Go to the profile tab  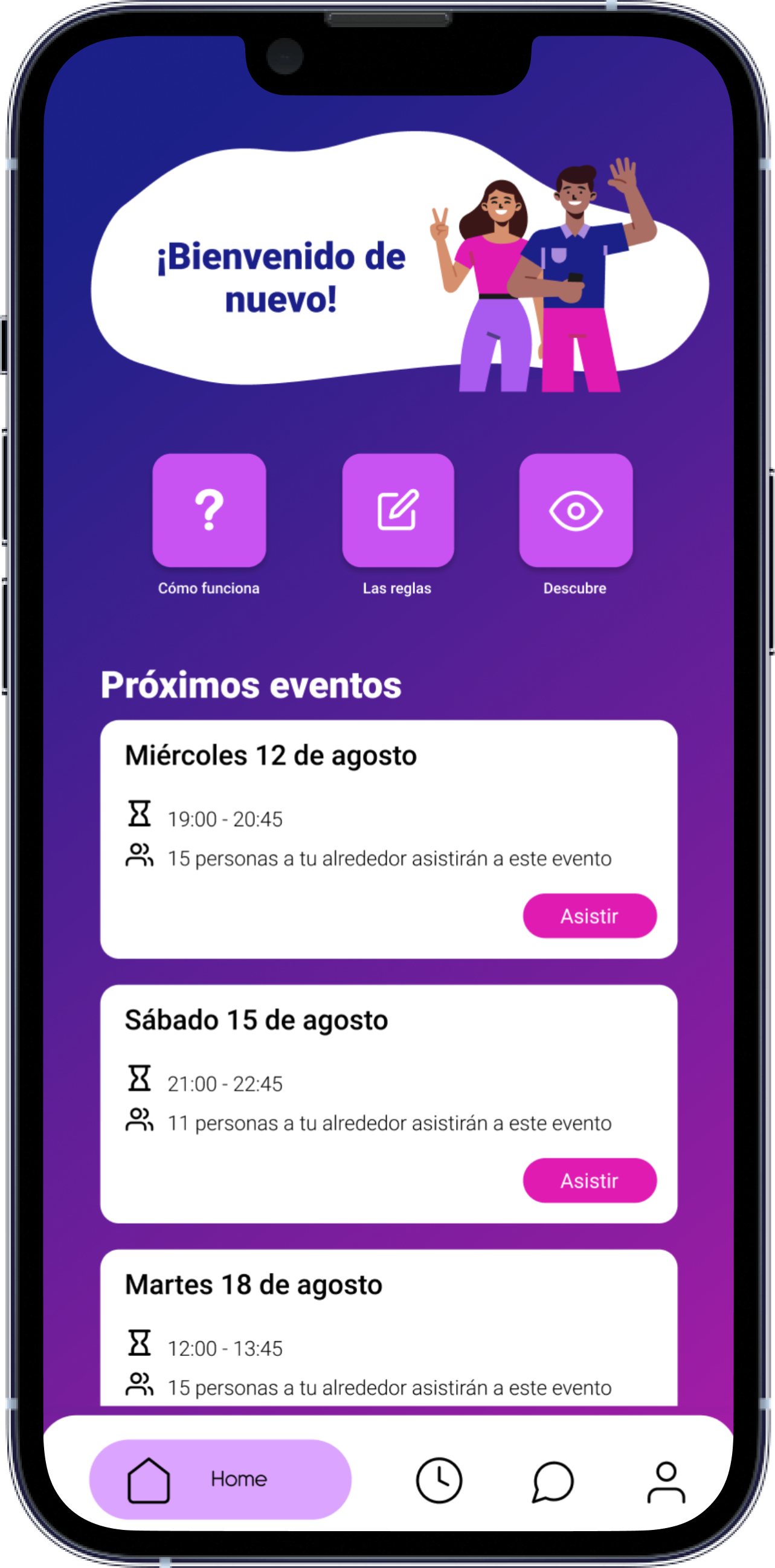[x=666, y=1482]
